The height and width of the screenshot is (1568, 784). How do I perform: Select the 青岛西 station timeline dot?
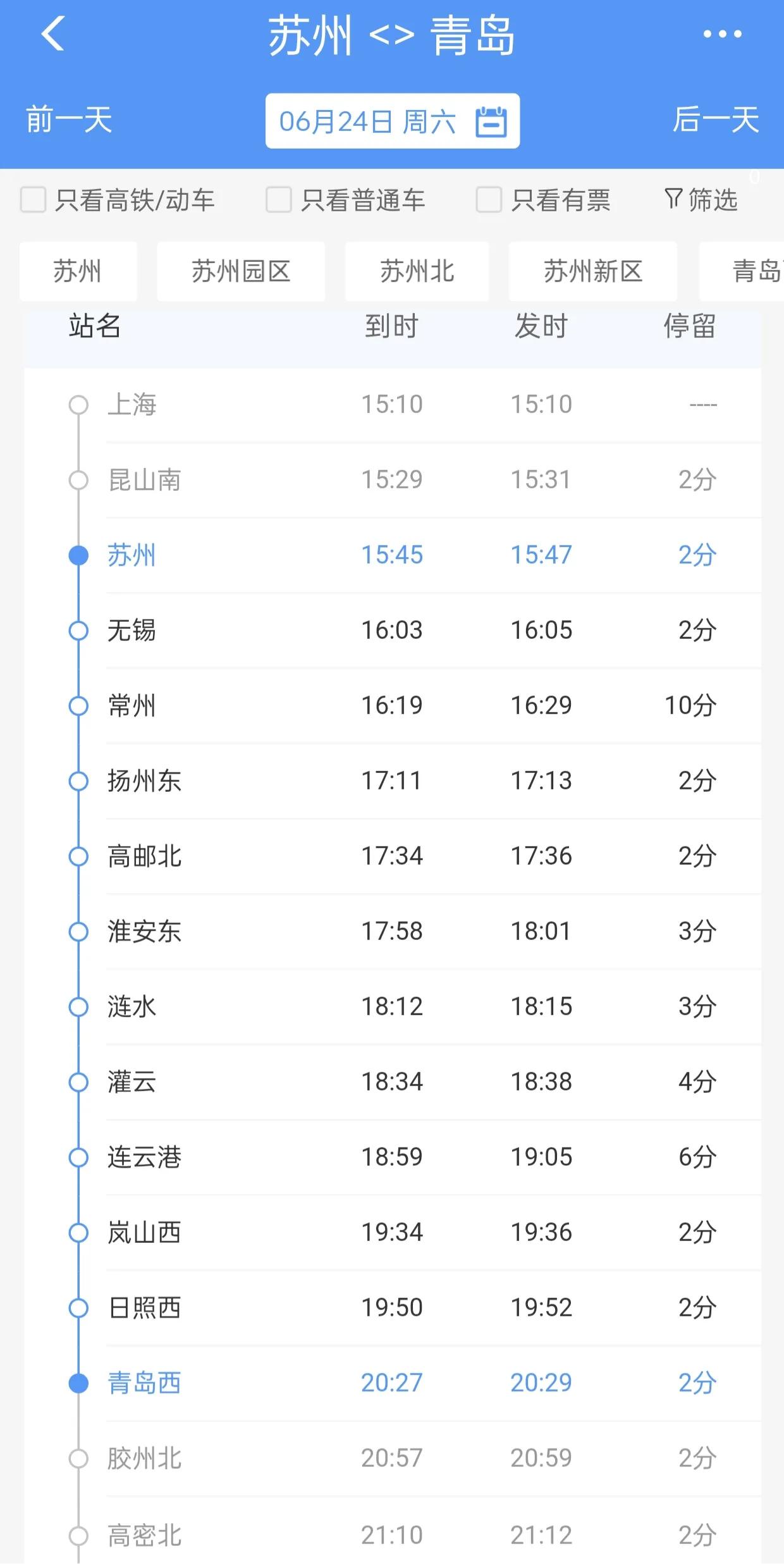(78, 1382)
